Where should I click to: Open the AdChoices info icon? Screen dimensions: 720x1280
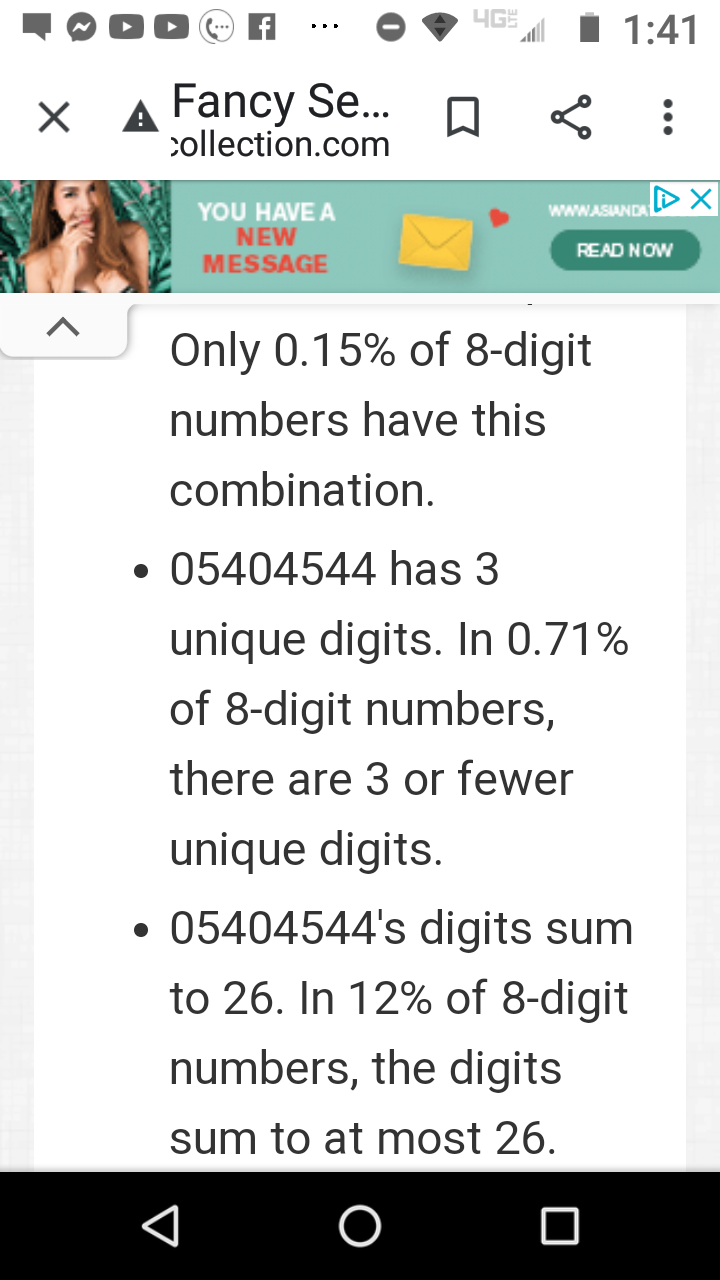click(667, 199)
